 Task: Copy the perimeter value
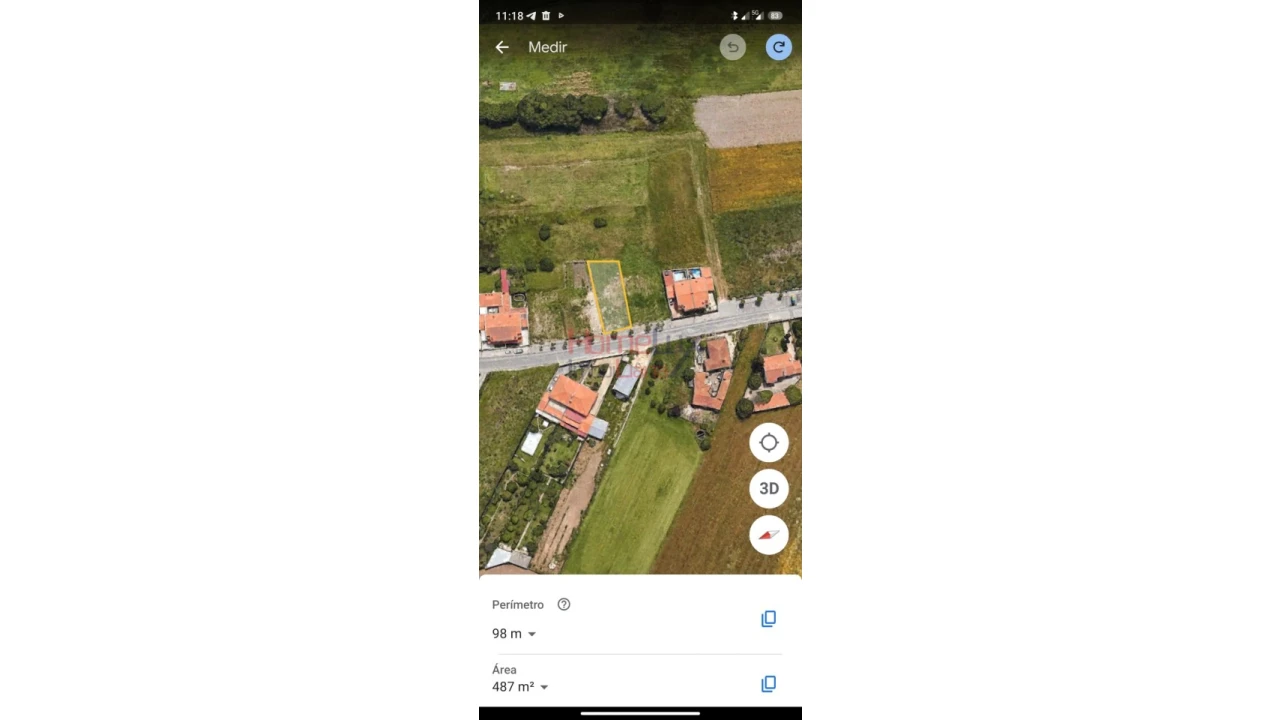click(x=768, y=619)
